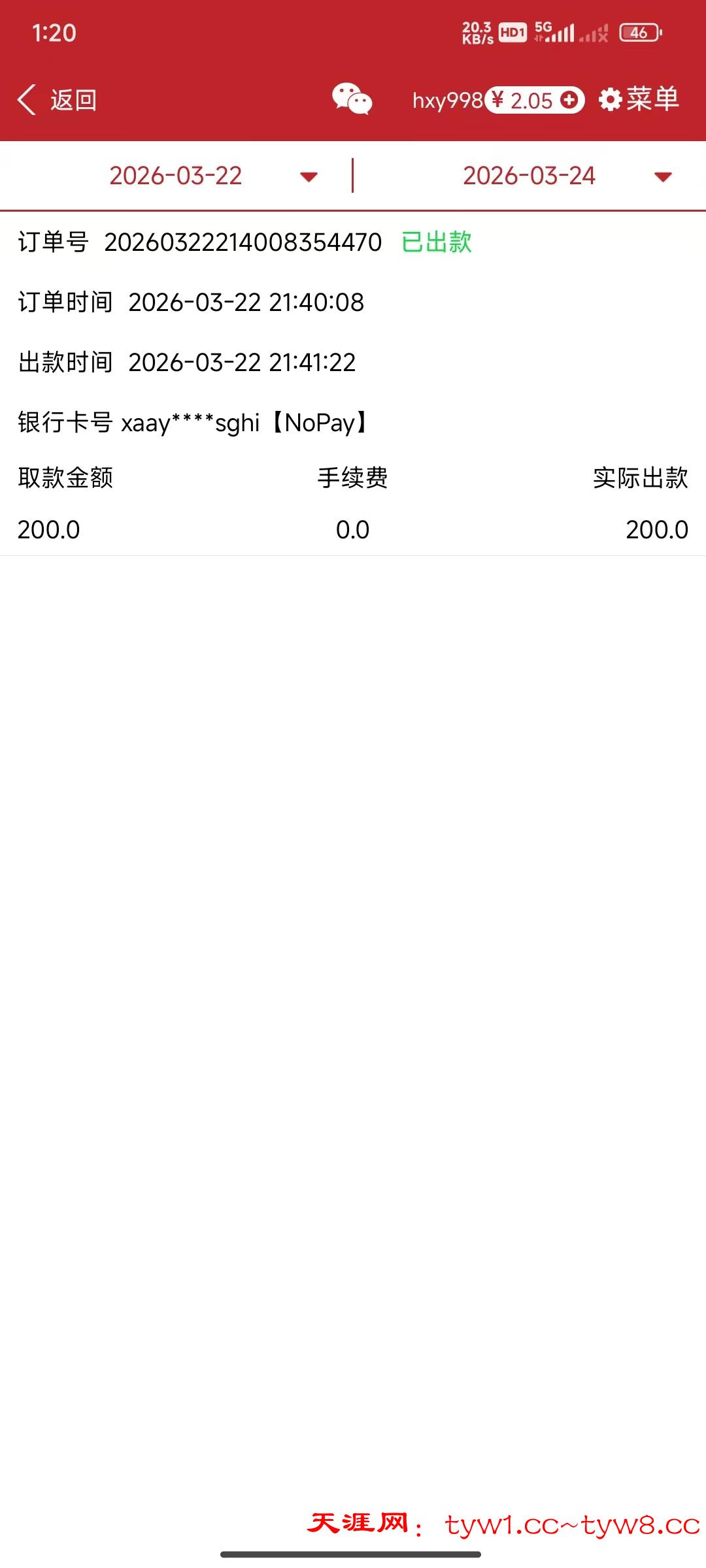Click the 已出款 status label
The height and width of the screenshot is (1568, 706).
pos(436,242)
